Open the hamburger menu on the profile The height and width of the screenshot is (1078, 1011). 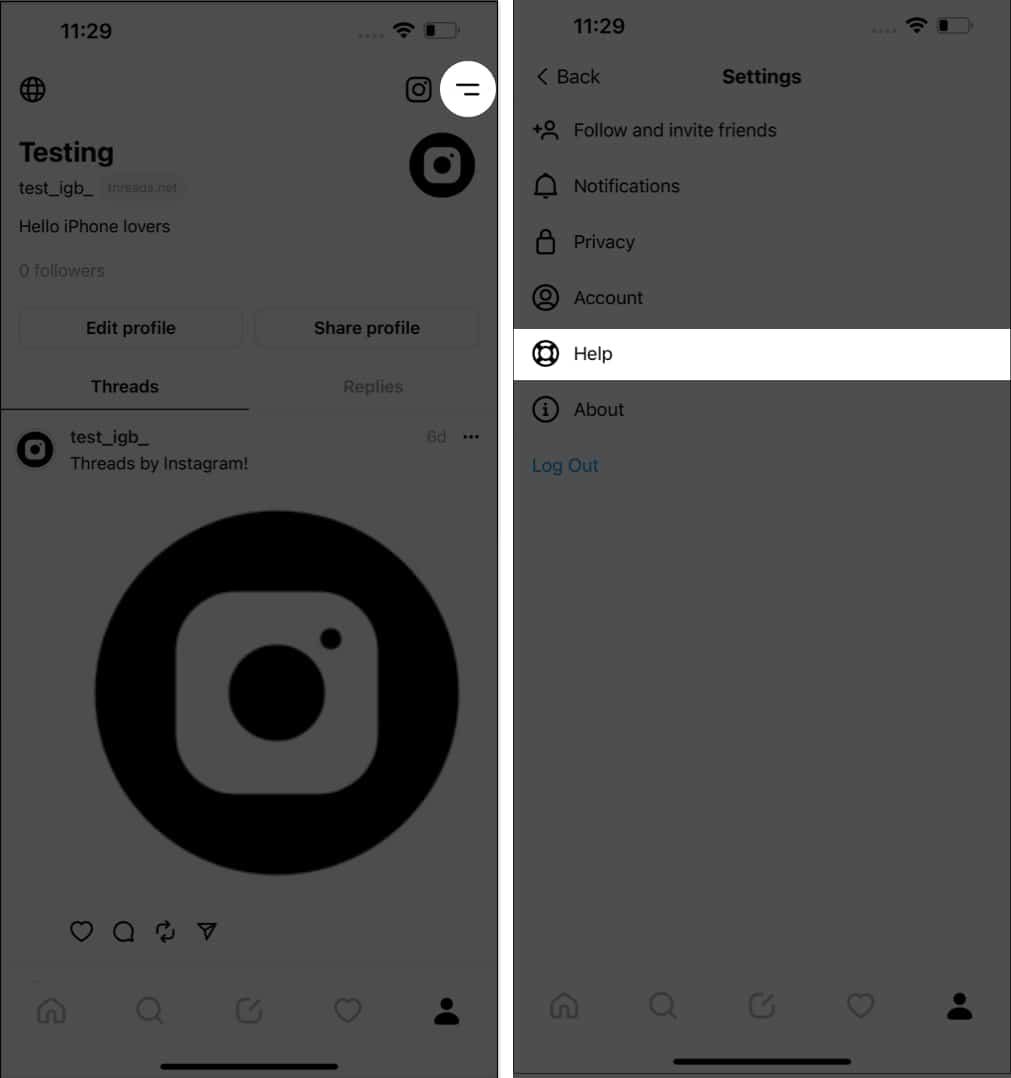[467, 89]
